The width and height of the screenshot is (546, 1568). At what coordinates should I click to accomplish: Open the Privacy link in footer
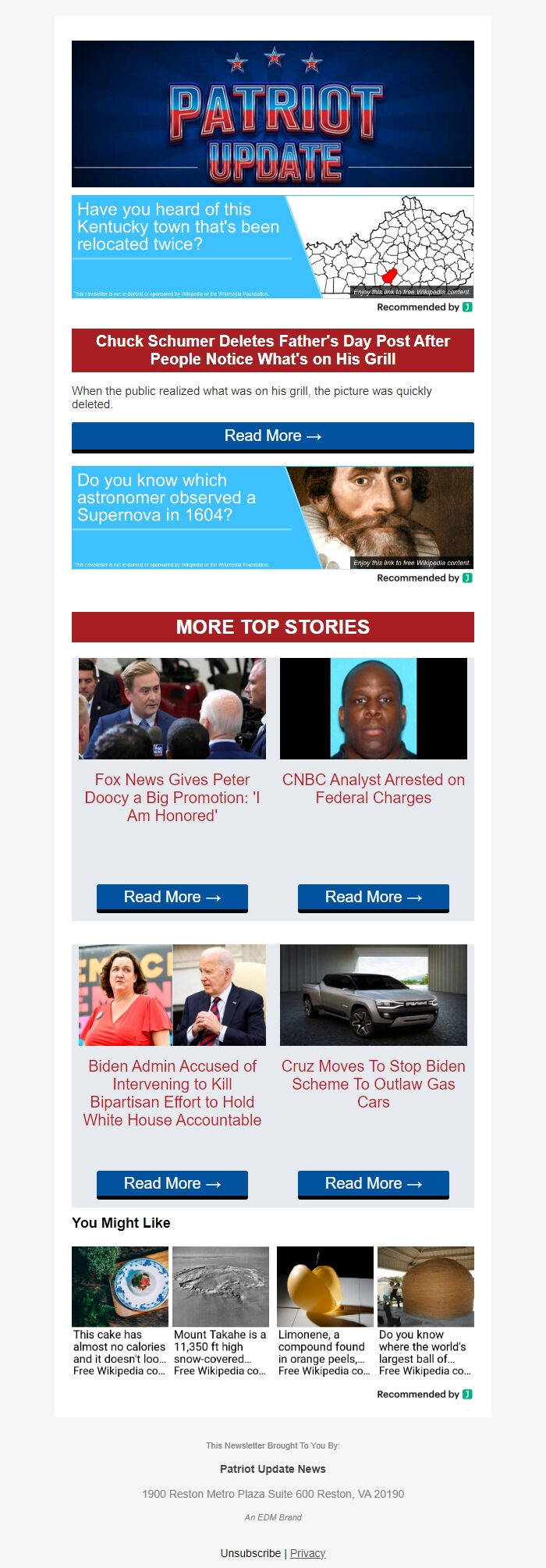307,1553
